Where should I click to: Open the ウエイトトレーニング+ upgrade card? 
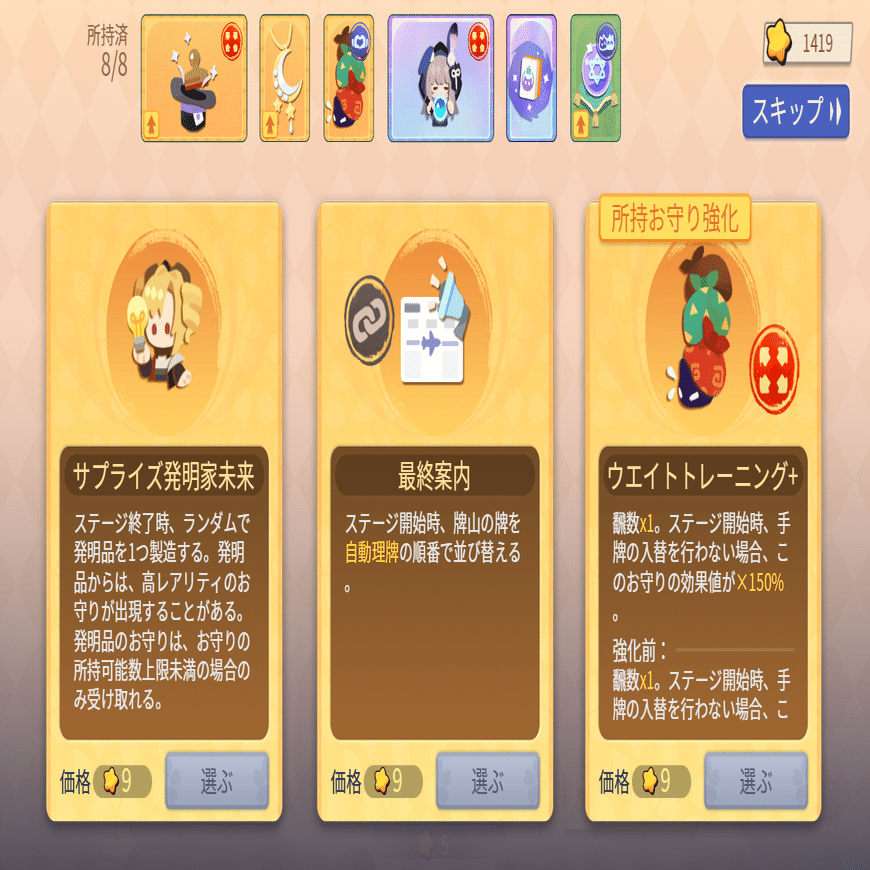pos(702,330)
